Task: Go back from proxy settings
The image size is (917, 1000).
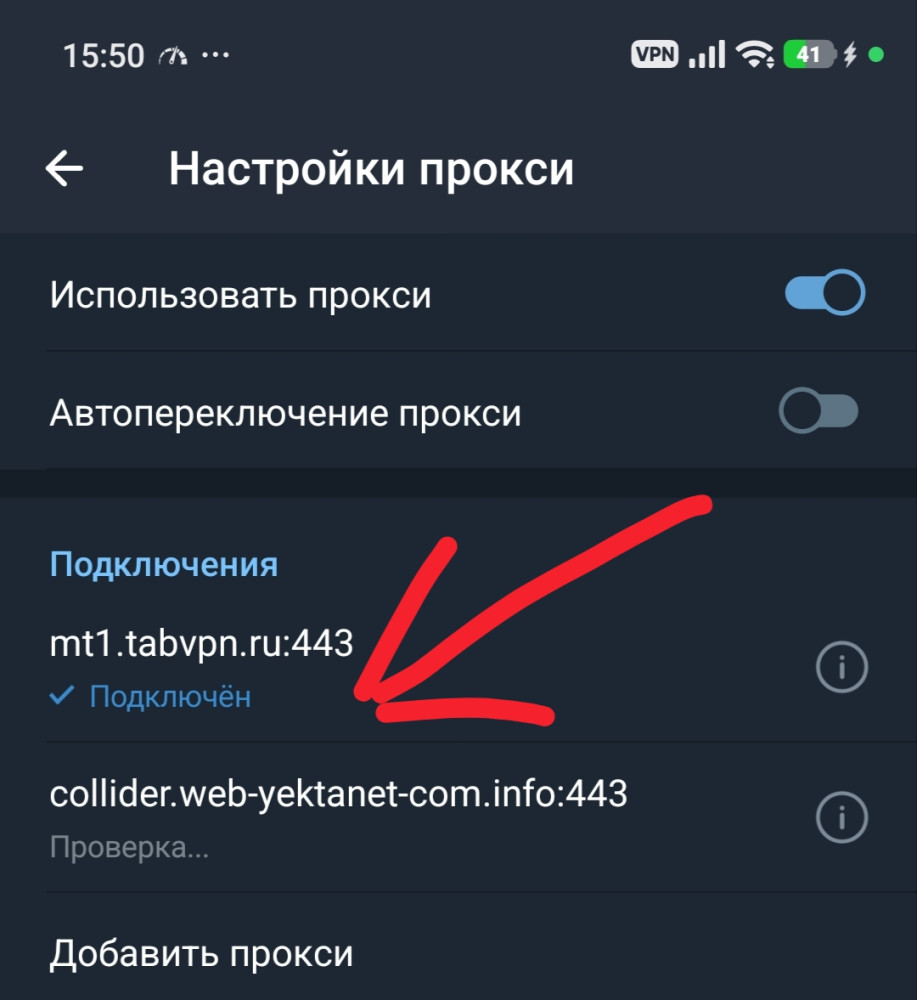Action: pos(65,169)
